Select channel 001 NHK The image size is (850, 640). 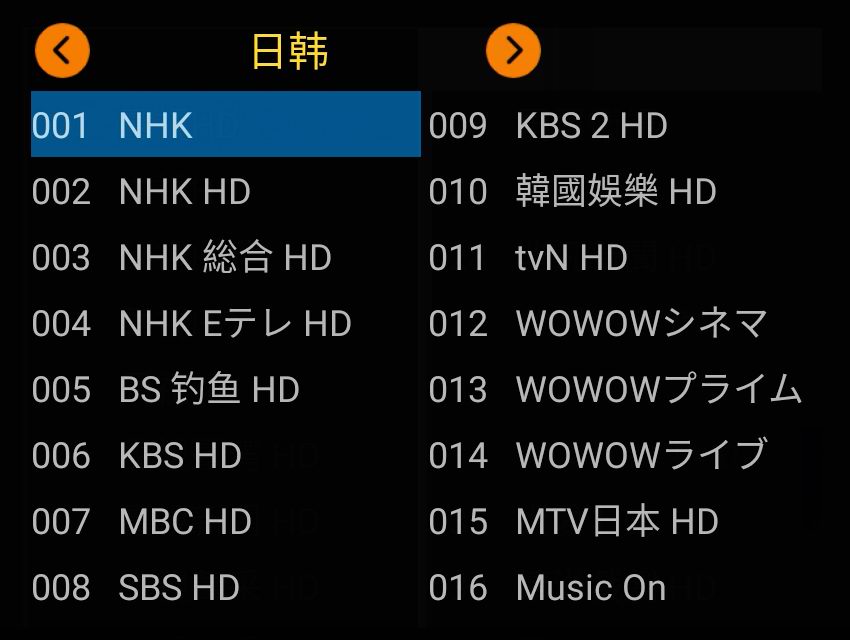[225, 125]
